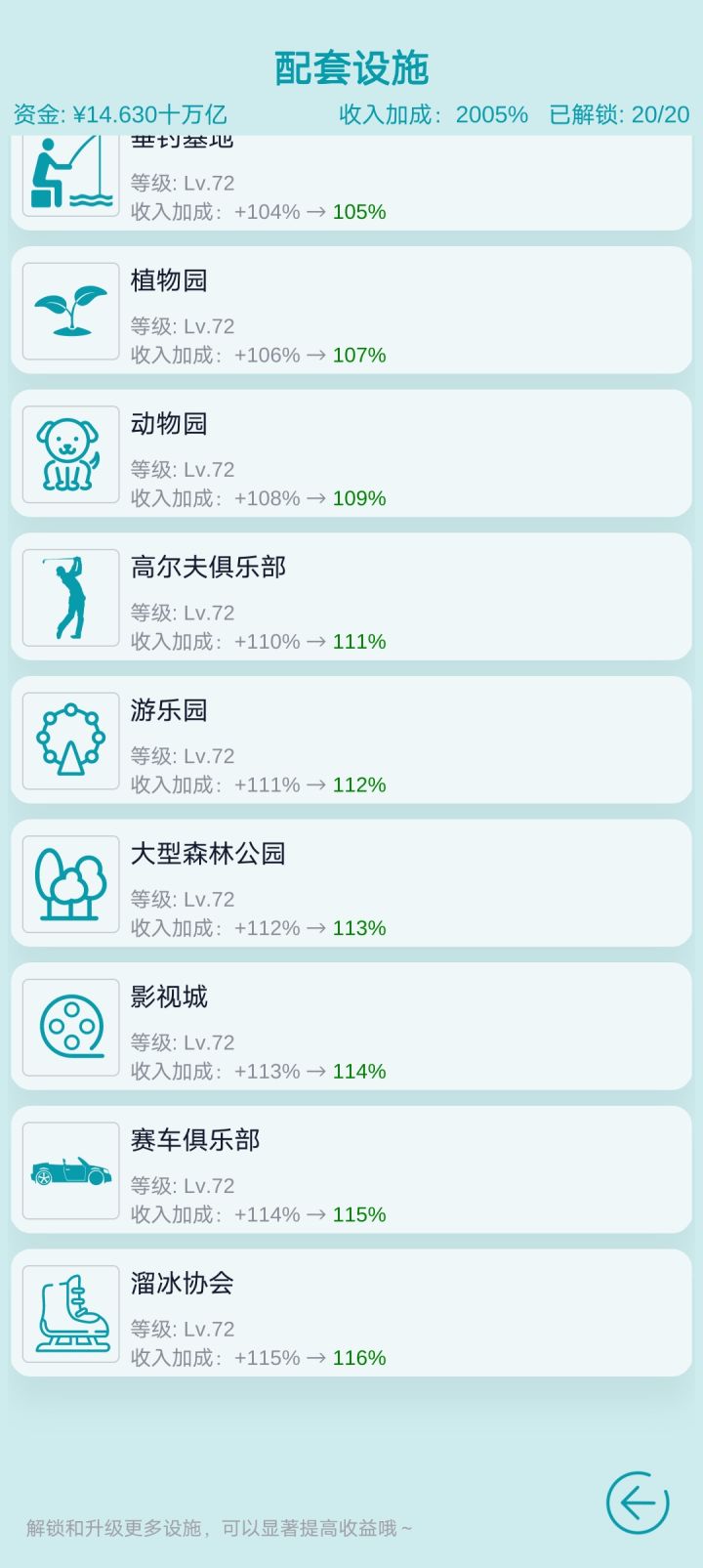The image size is (703, 1568).
Task: Choose the 高尔夫俱乐部 facility card
Action: (x=351, y=597)
